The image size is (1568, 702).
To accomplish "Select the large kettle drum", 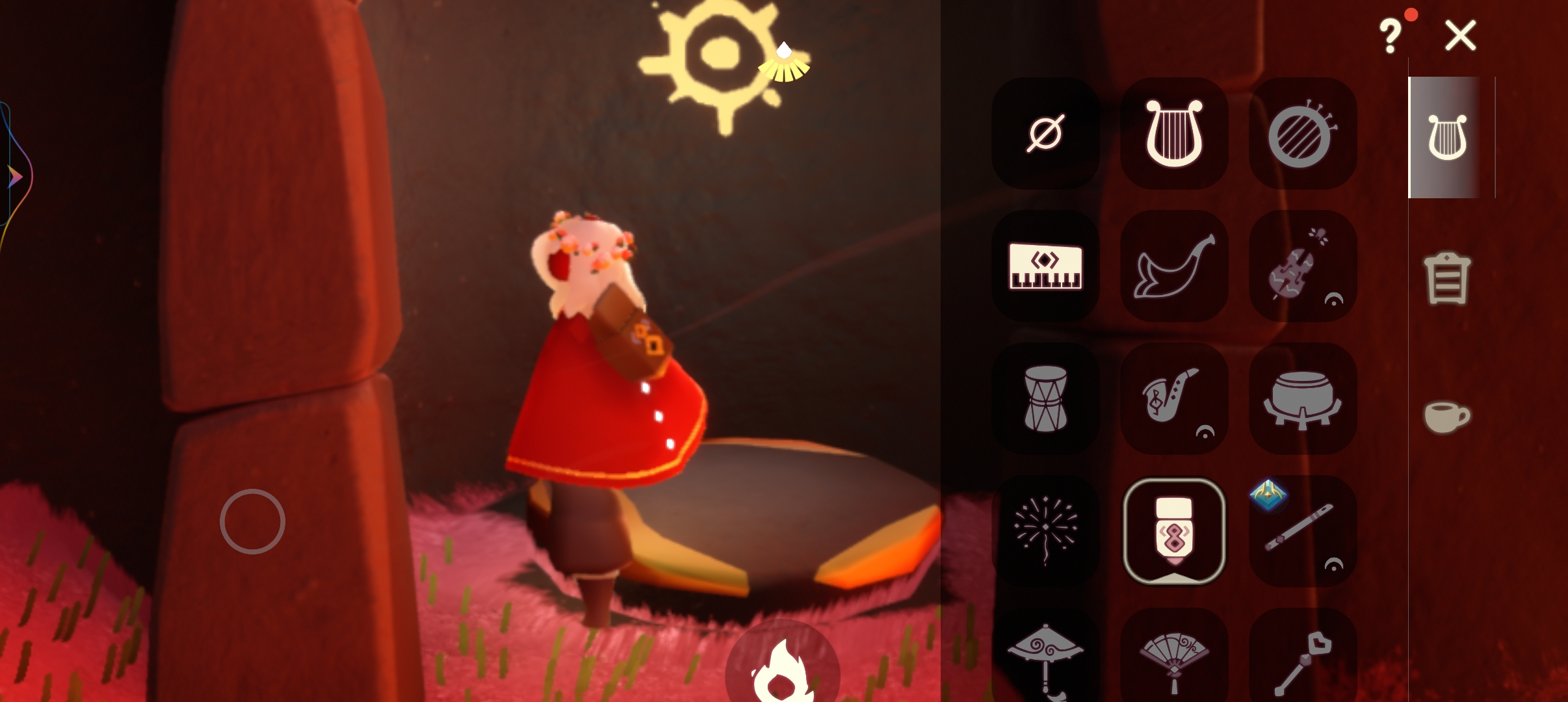I will (1302, 398).
